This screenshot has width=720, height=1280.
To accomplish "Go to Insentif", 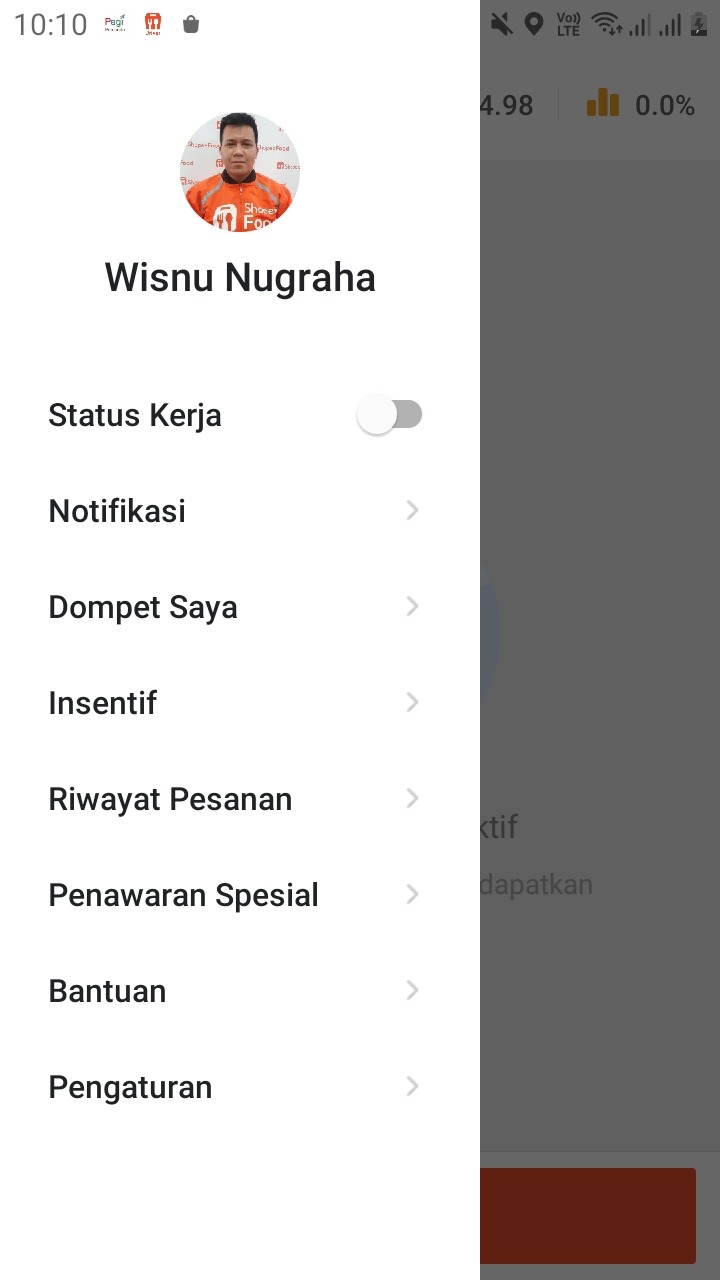I will [235, 703].
